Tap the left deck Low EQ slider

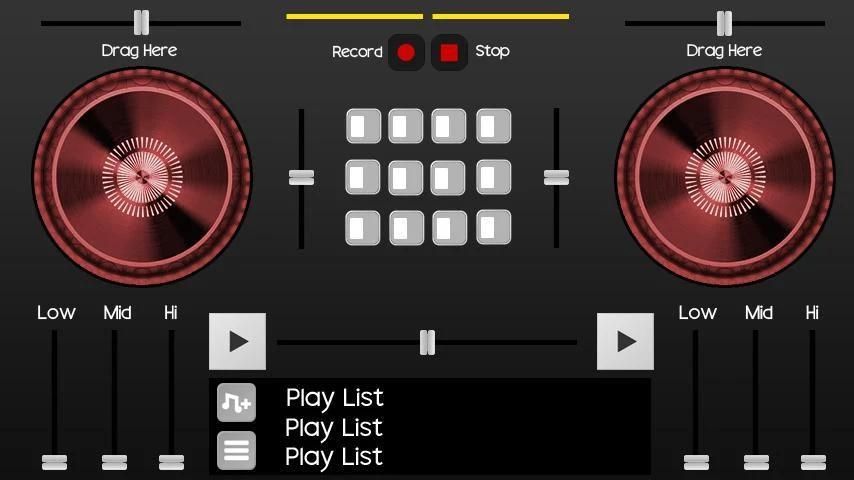(54, 462)
